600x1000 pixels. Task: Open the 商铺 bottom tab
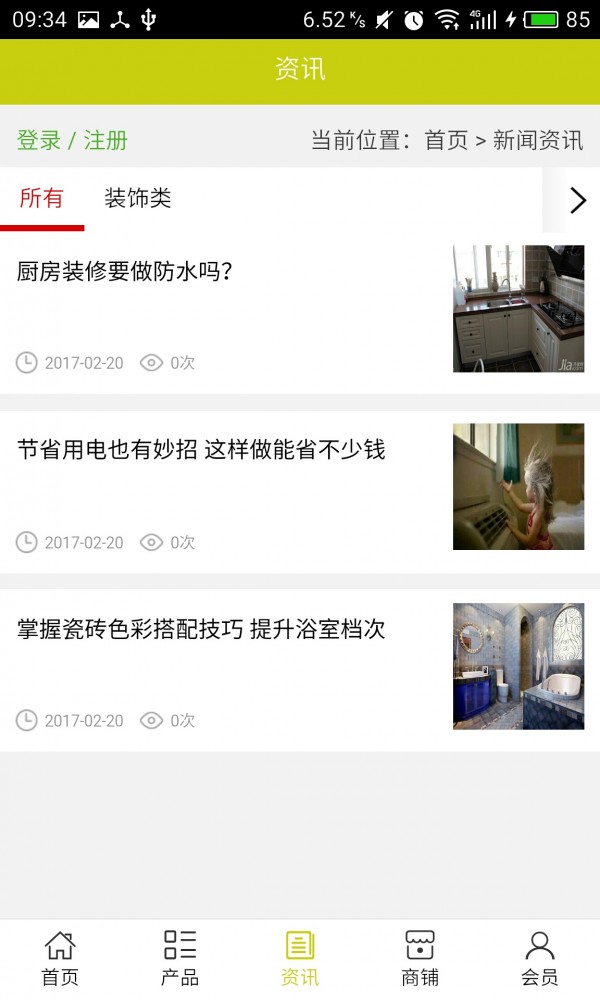[x=420, y=958]
